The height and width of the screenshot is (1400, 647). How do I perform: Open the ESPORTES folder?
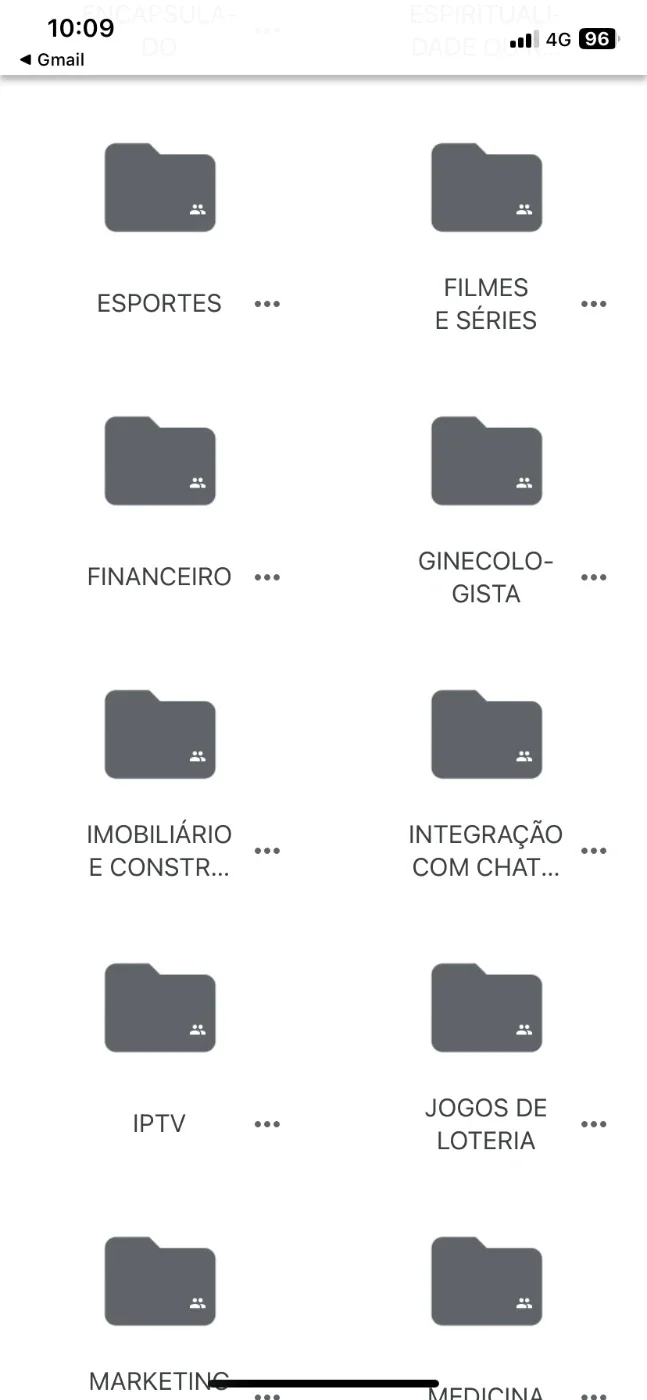tap(160, 188)
